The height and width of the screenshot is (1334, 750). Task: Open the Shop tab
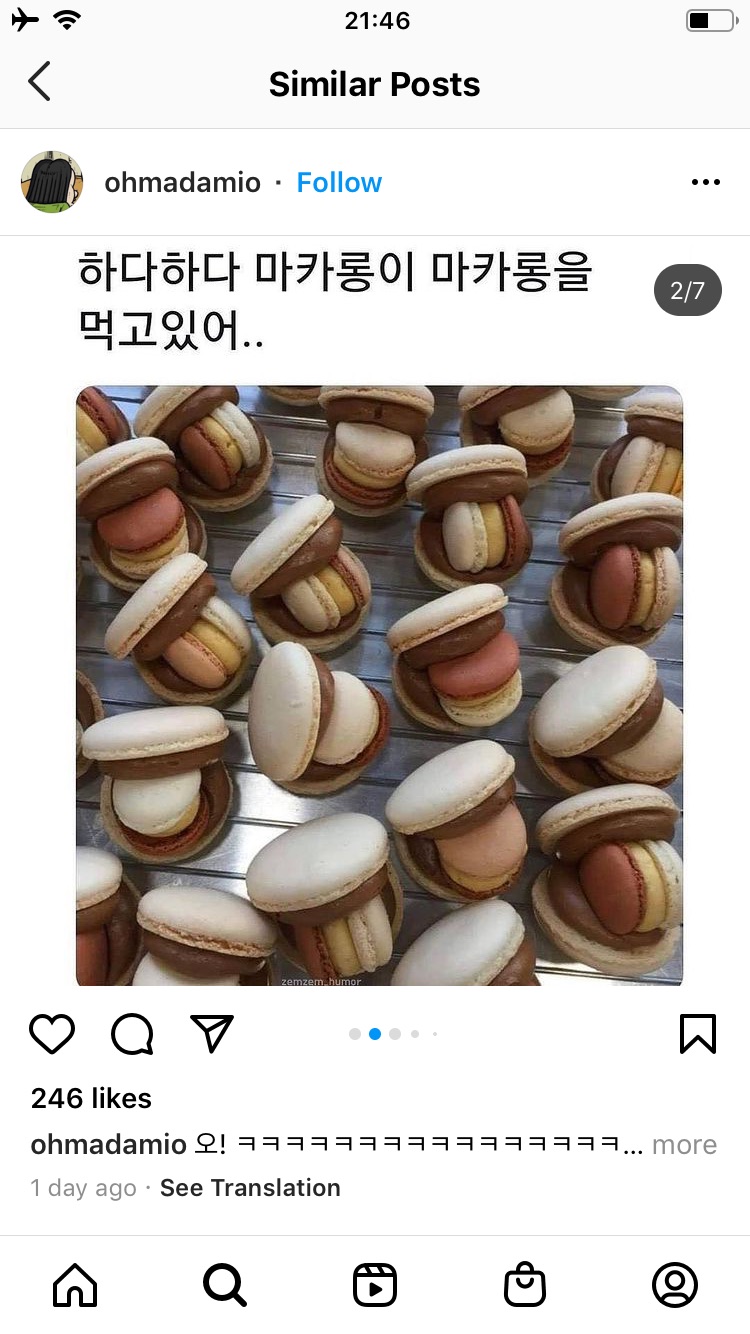(x=525, y=1285)
